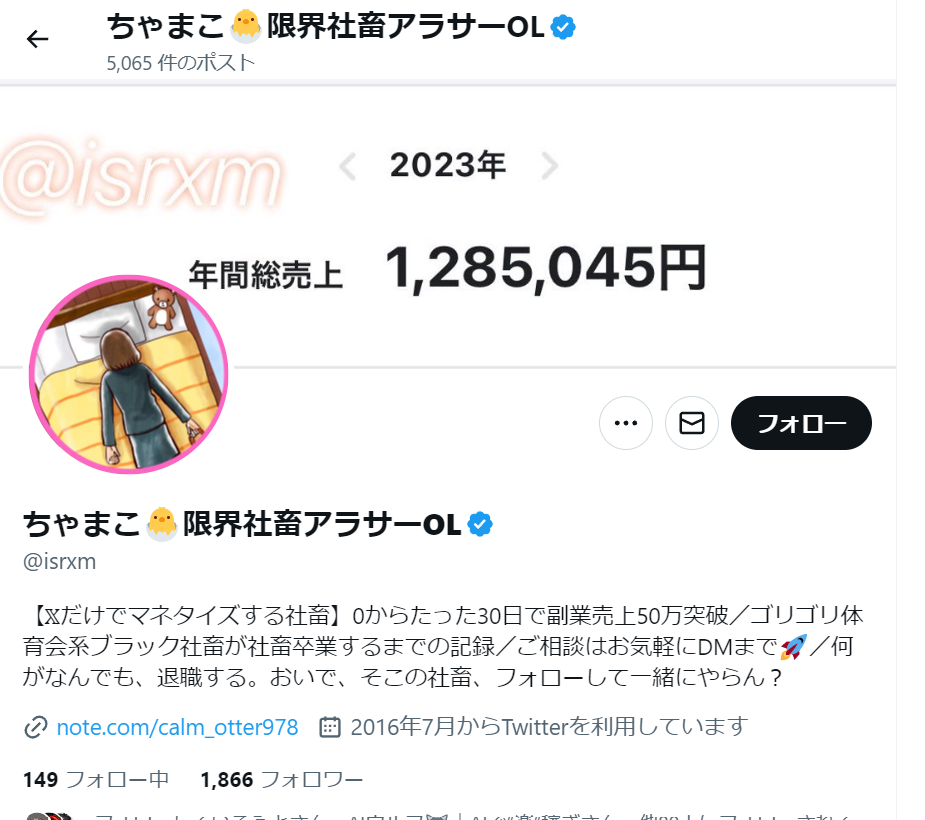Image resolution: width=925 pixels, height=820 pixels.
Task: Open the three-dot more options menu
Action: coord(626,423)
